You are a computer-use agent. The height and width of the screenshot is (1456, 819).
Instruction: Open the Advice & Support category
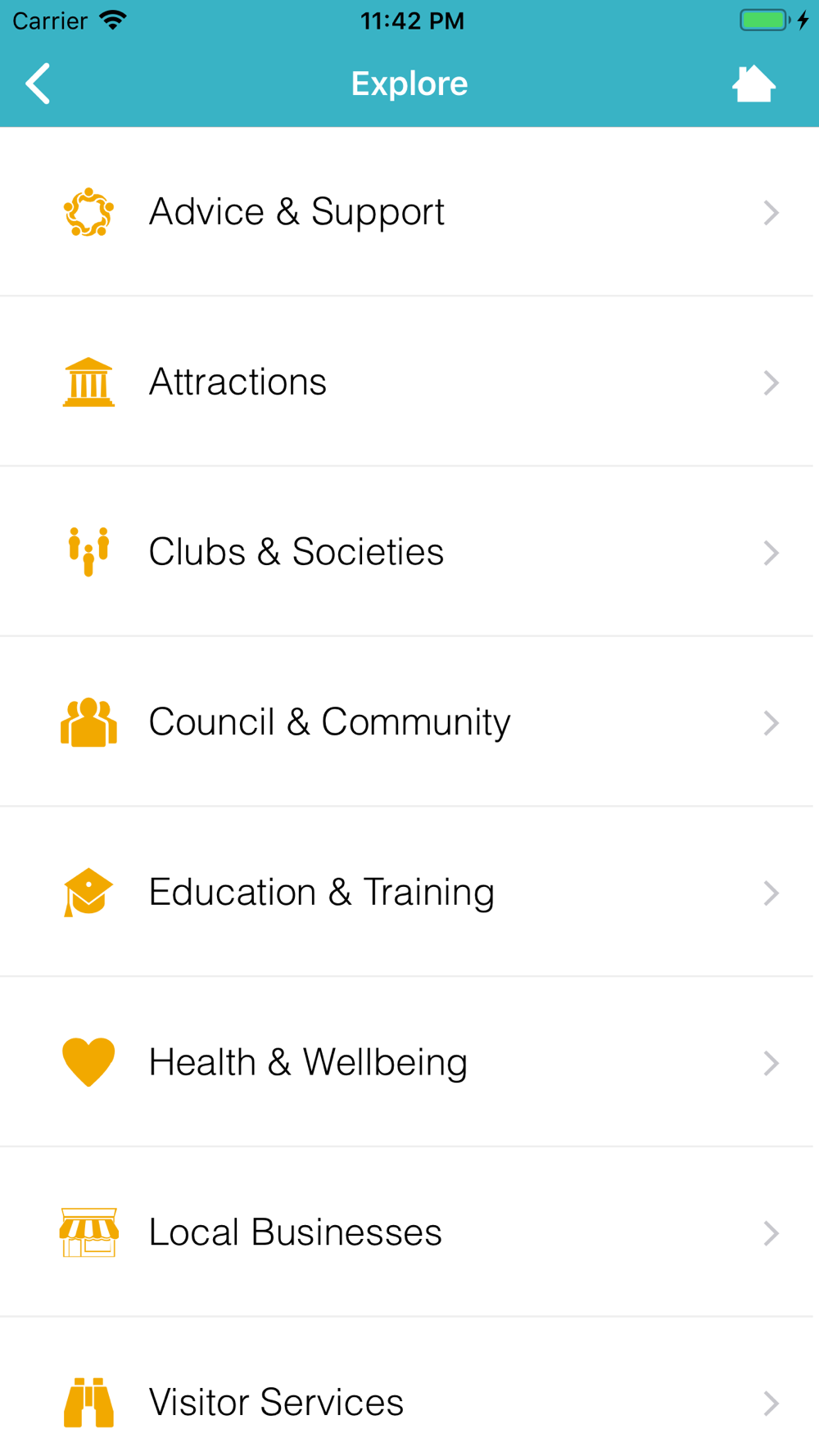tap(409, 212)
